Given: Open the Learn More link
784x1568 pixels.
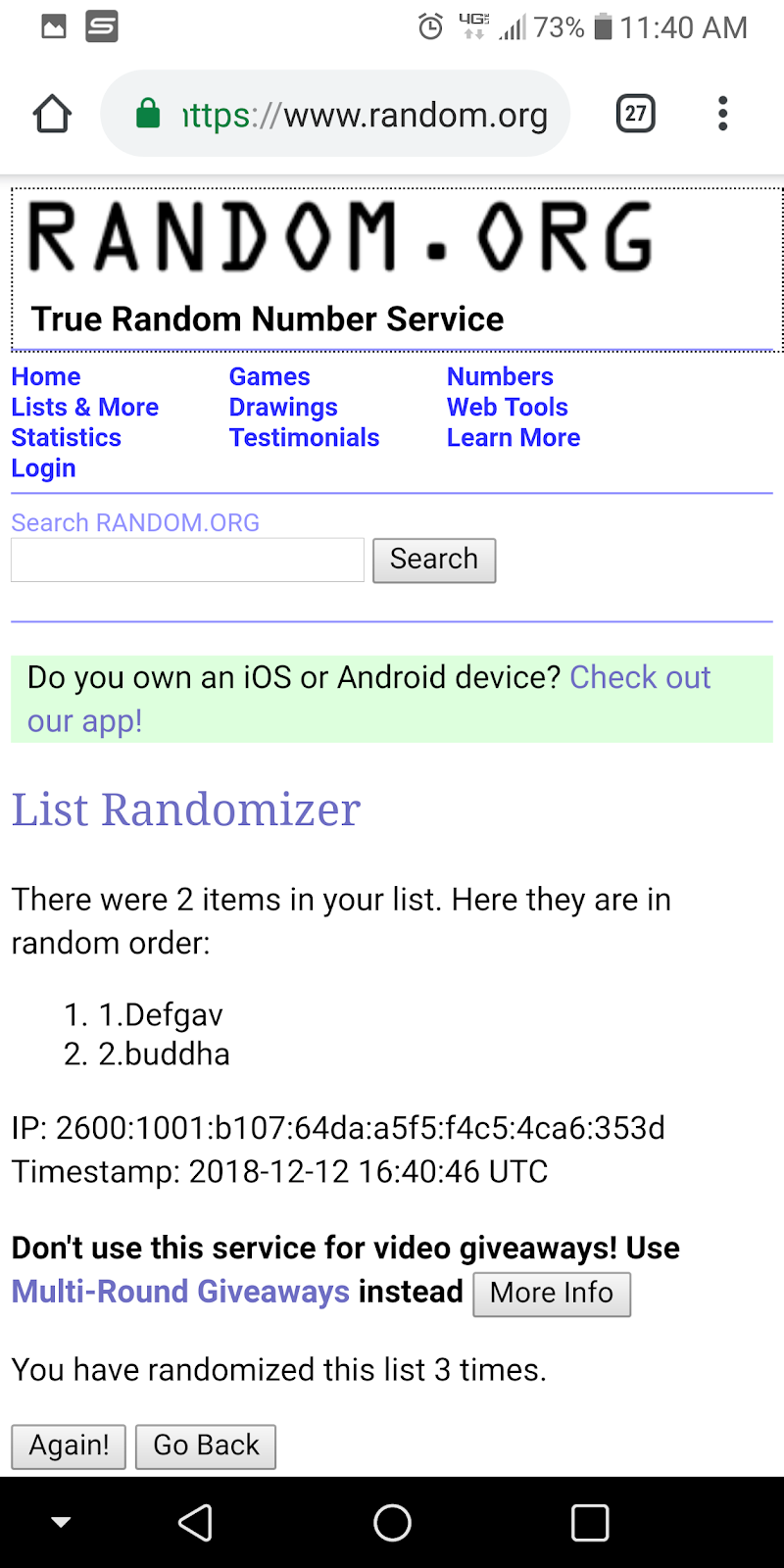Looking at the screenshot, I should 514,437.
